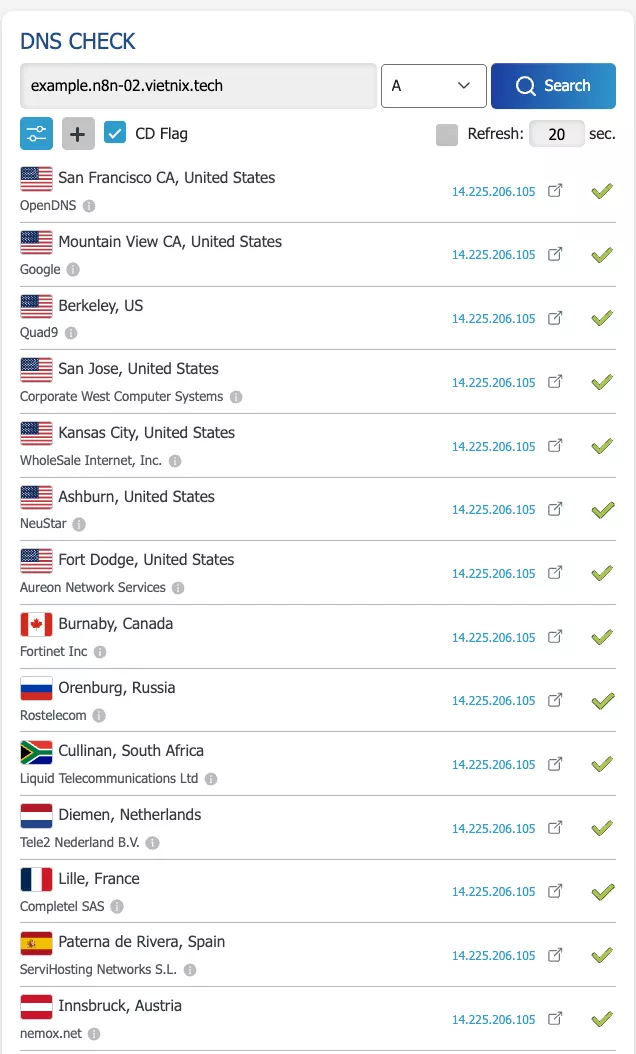
Task: Open external link icon for Innsbruck, Austria
Action: click(556, 1018)
